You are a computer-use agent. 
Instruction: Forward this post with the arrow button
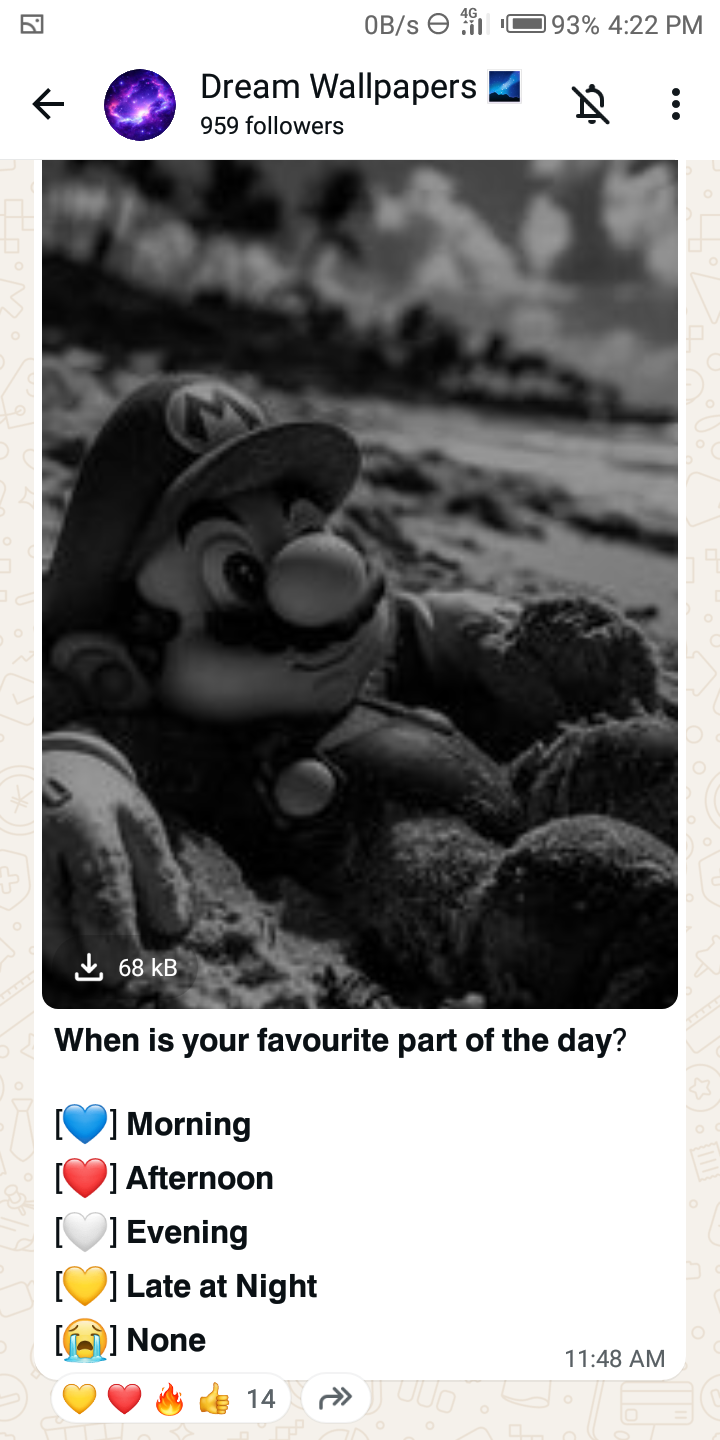click(335, 1399)
